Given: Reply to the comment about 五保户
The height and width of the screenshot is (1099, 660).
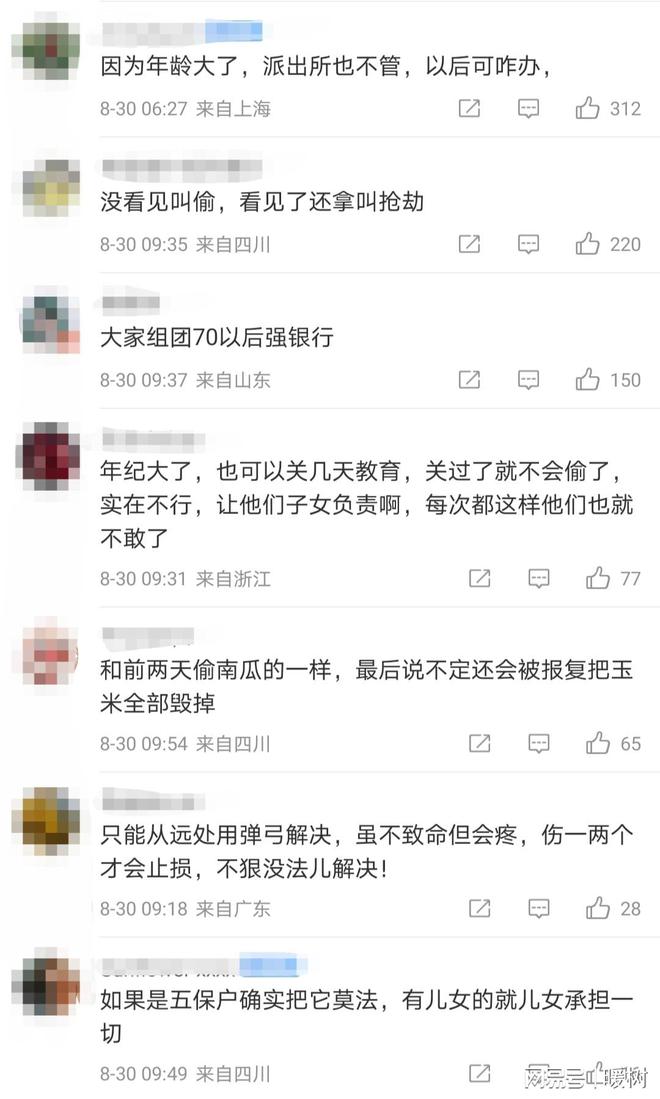Looking at the screenshot, I should [x=538, y=1073].
